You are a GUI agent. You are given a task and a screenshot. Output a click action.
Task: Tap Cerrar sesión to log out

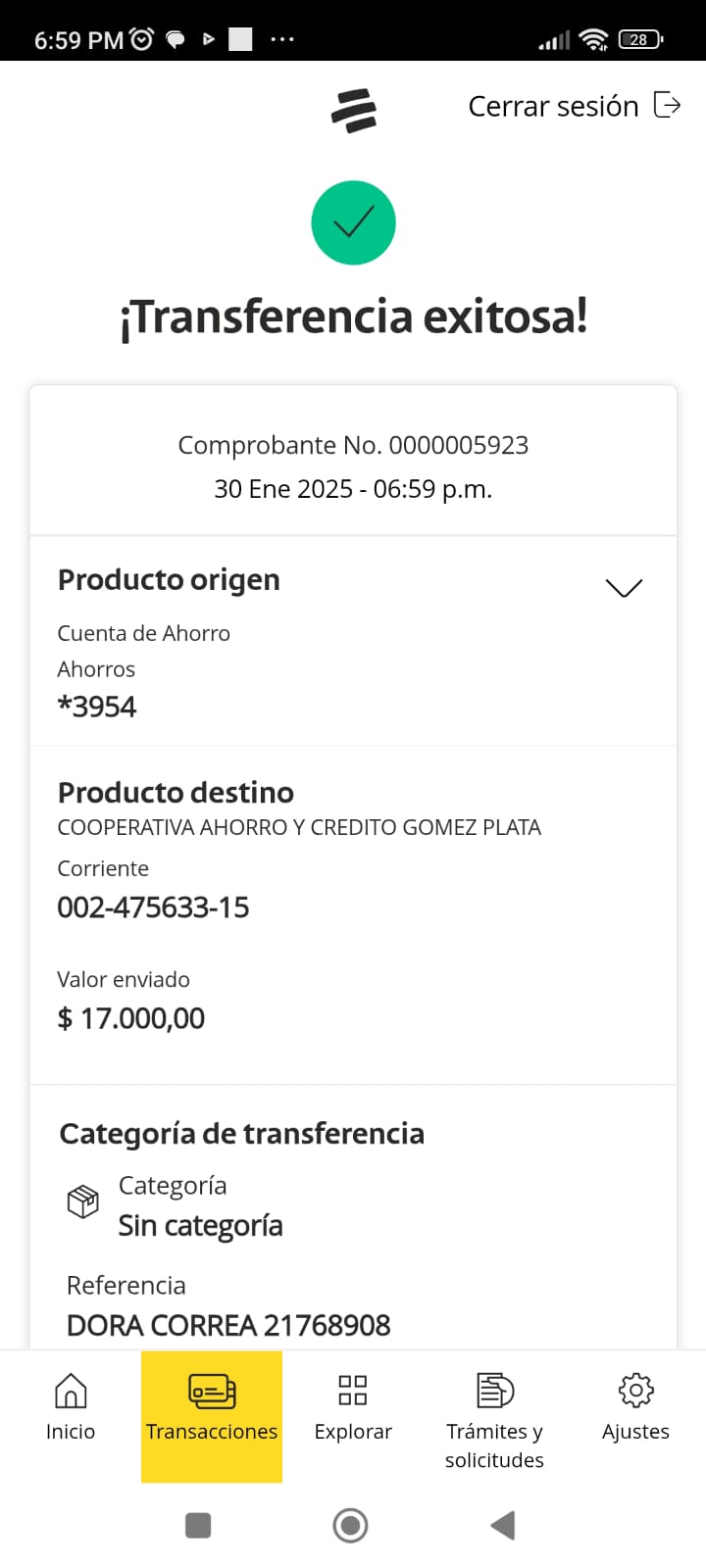pyautogui.click(x=574, y=106)
